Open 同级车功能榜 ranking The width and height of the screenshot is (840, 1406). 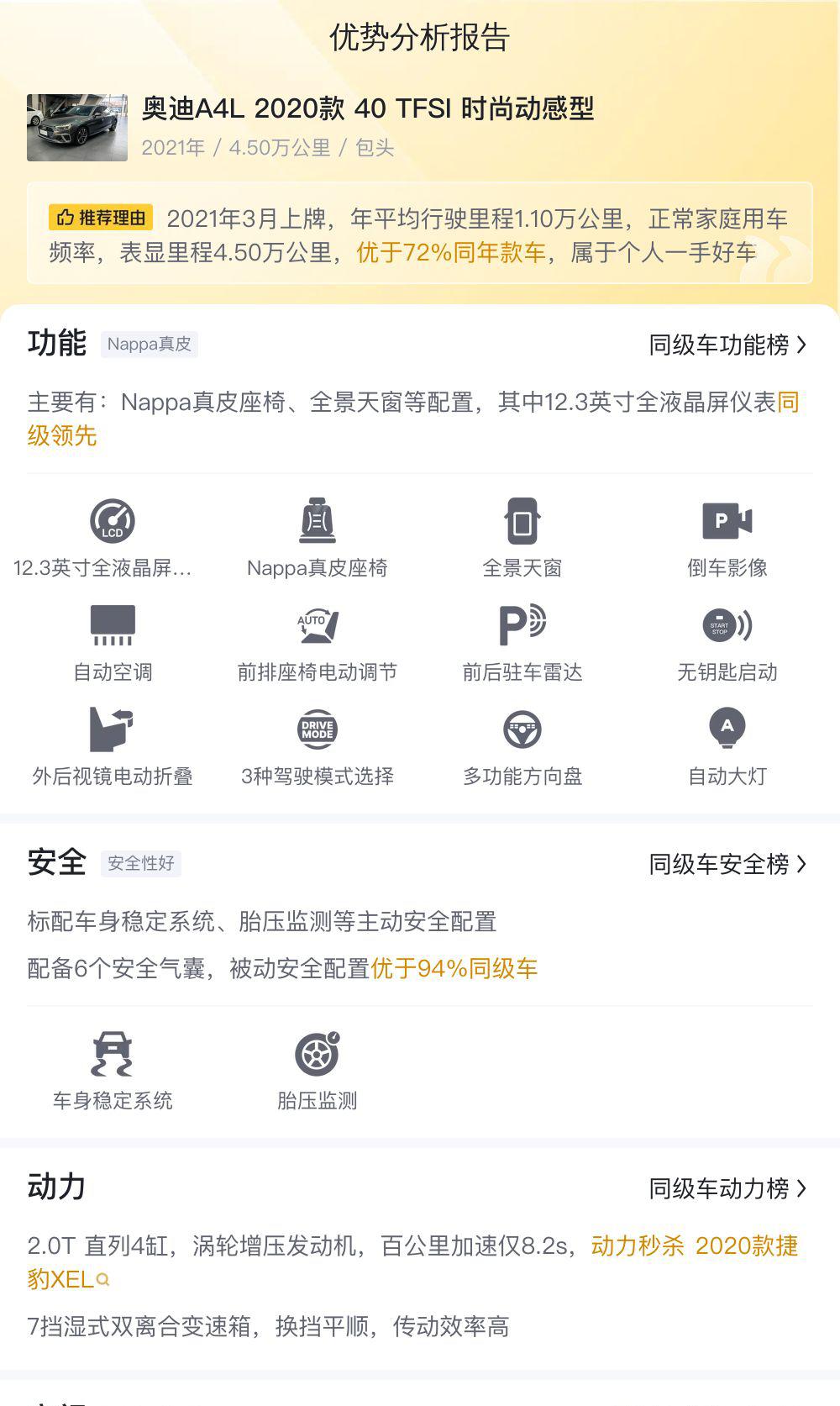(x=727, y=345)
